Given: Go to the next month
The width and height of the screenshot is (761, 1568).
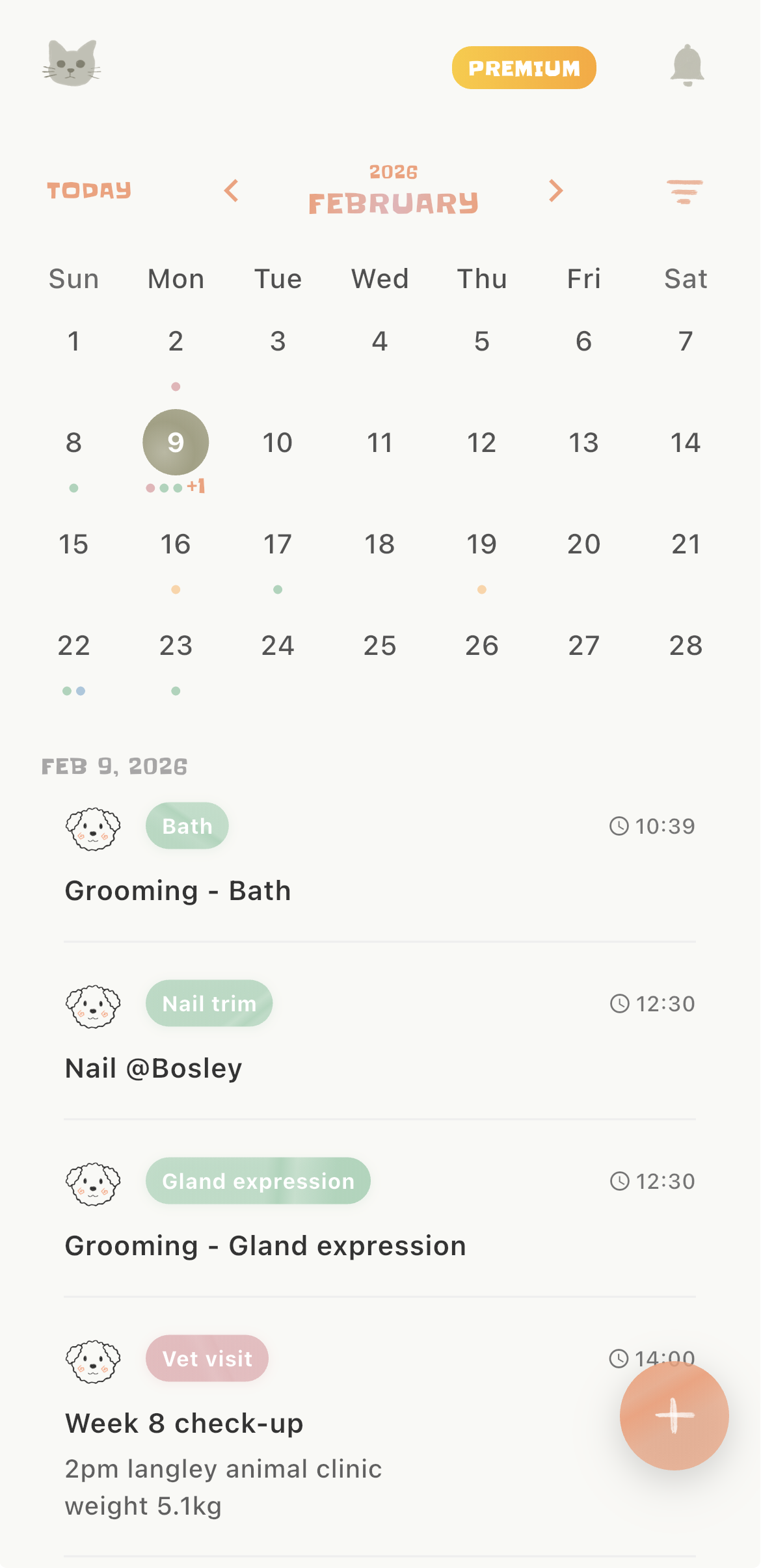Looking at the screenshot, I should point(555,191).
